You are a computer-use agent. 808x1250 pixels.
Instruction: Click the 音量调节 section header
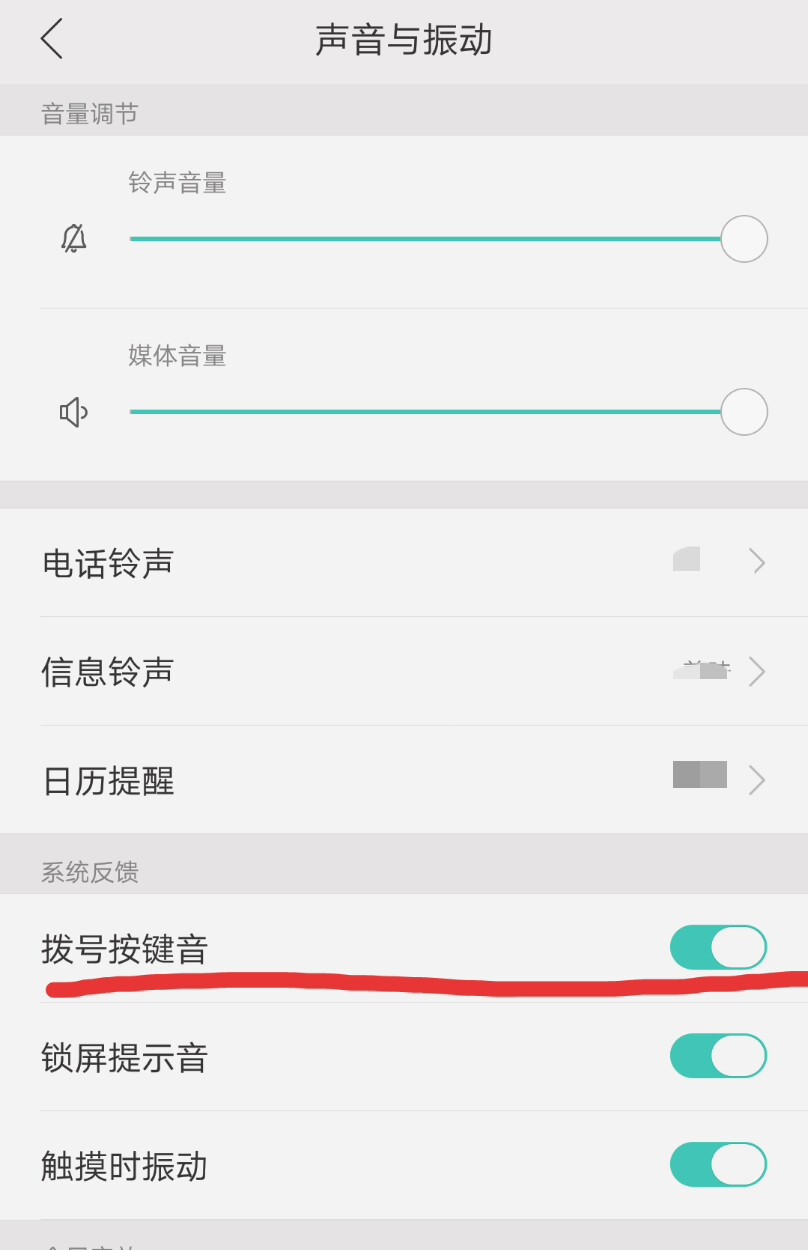pyautogui.click(x=90, y=112)
